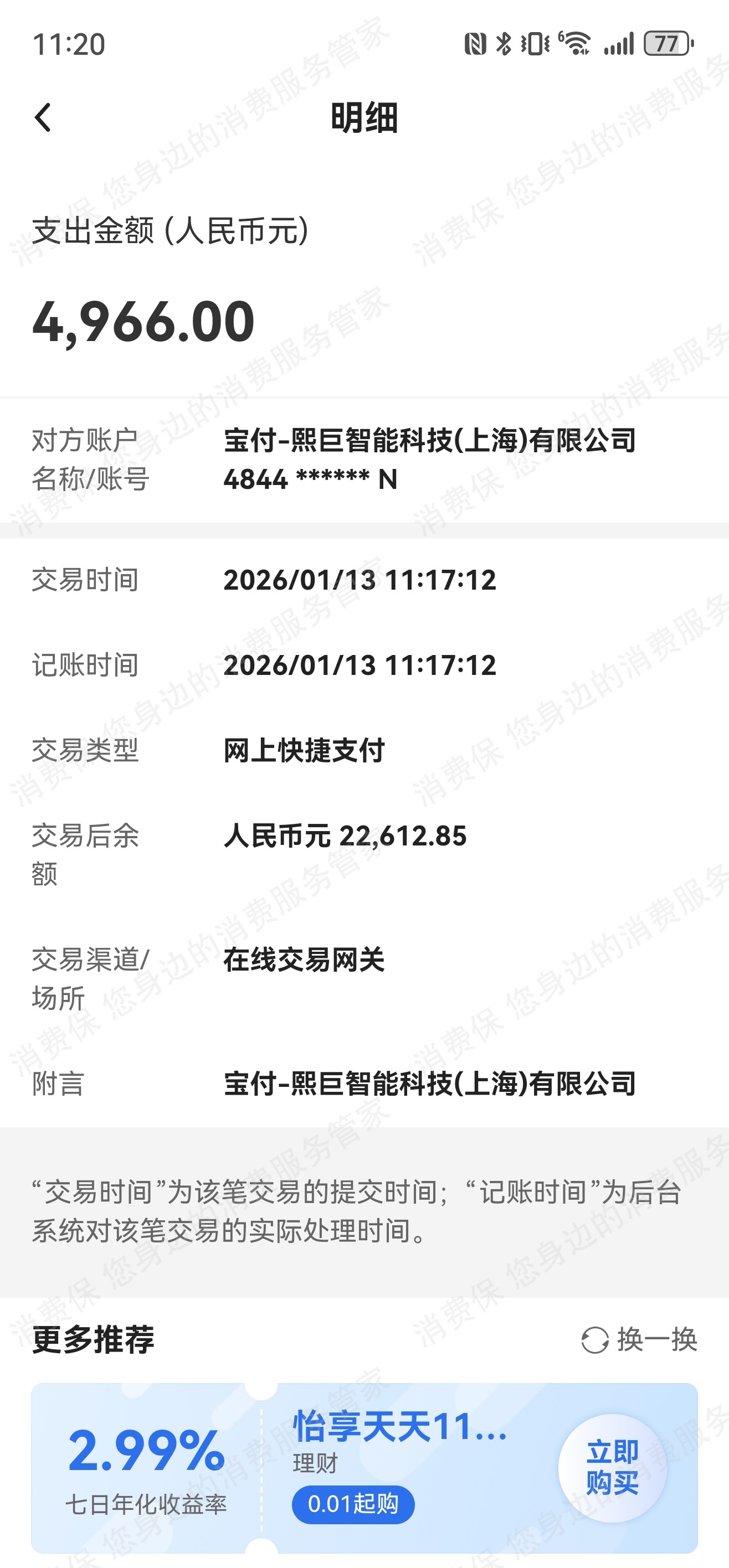Refresh recommendations with 换一换
This screenshot has height=1568, width=729.
point(639,1339)
